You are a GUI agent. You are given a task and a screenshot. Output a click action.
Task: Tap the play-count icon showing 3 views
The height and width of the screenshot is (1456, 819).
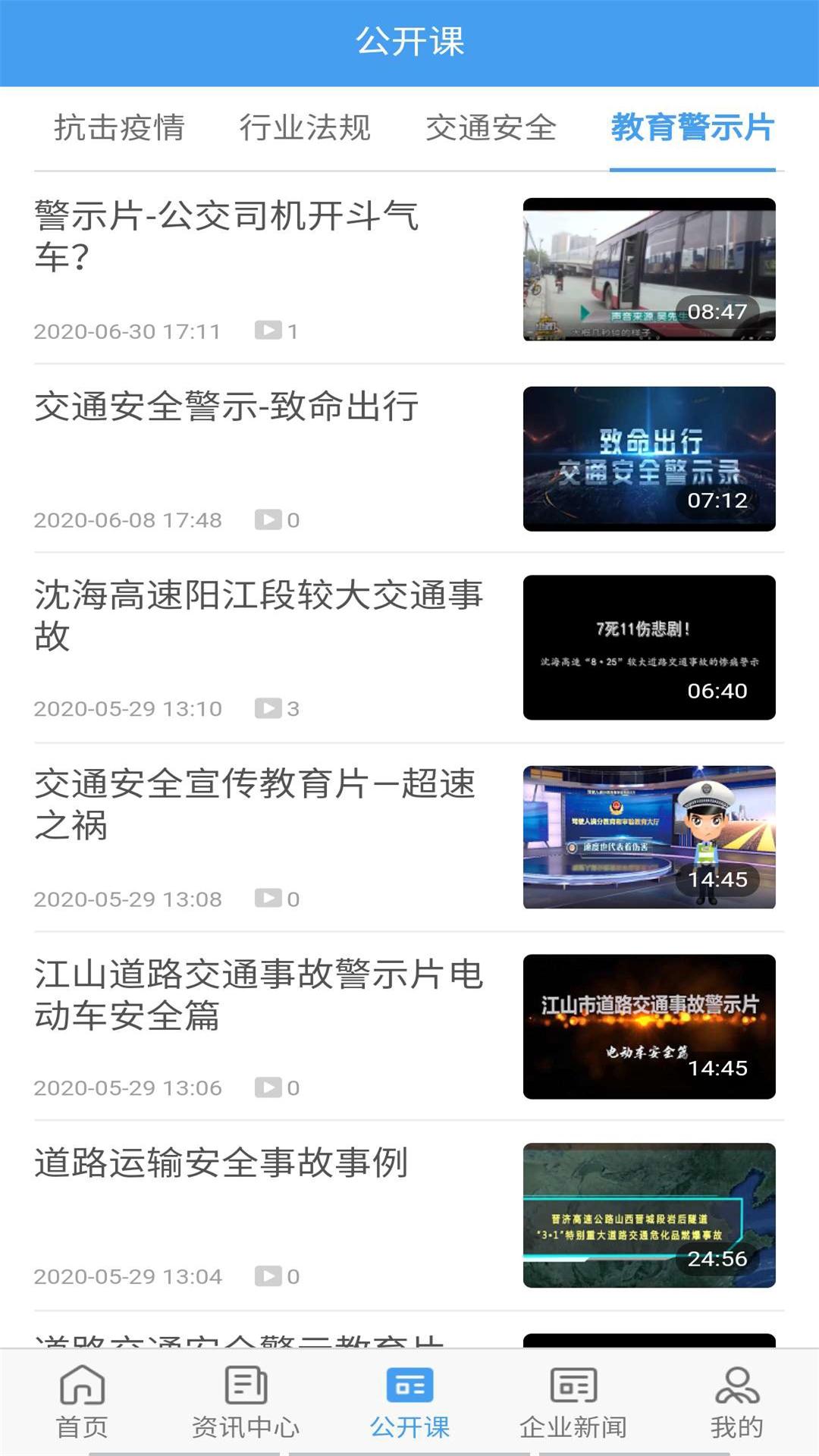point(269,709)
